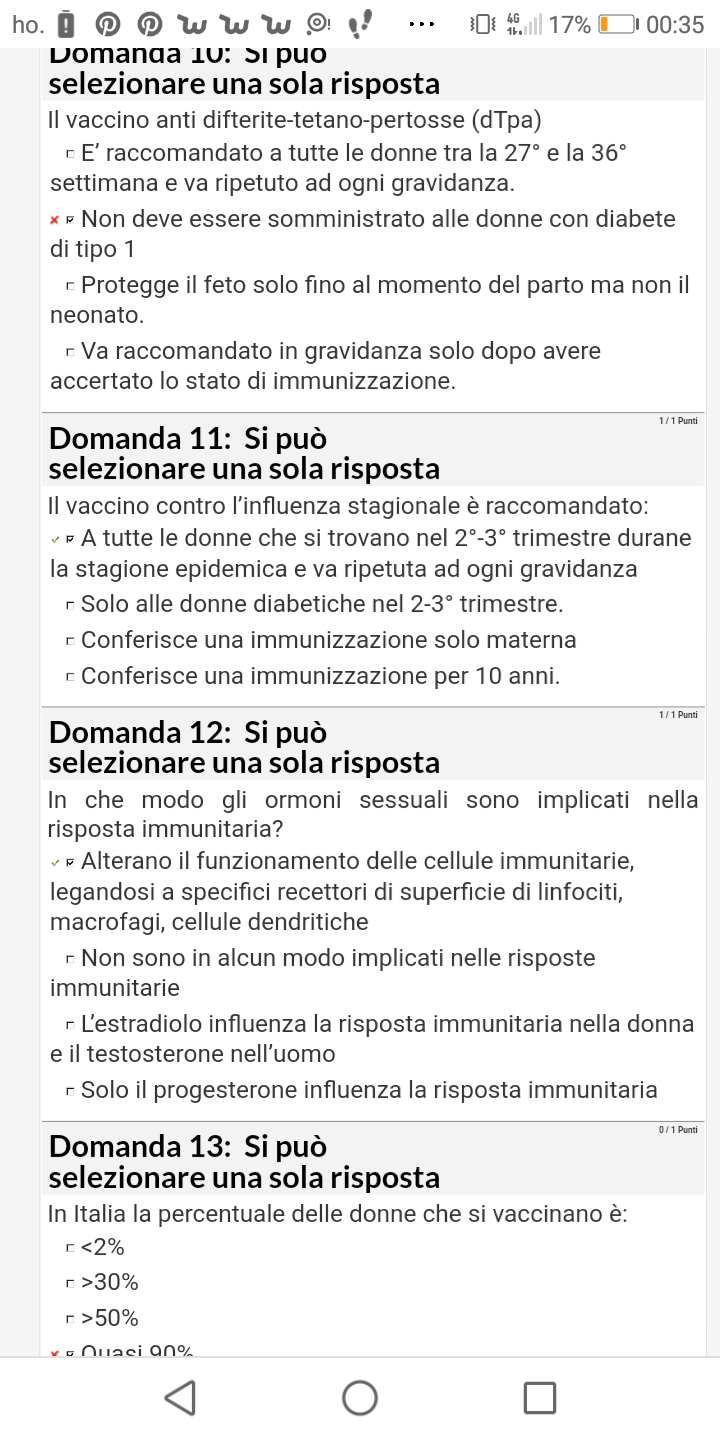Tick 'Non deve essere somministrato alle donne con diabete'
This screenshot has height=1440, width=720.
tap(70, 220)
